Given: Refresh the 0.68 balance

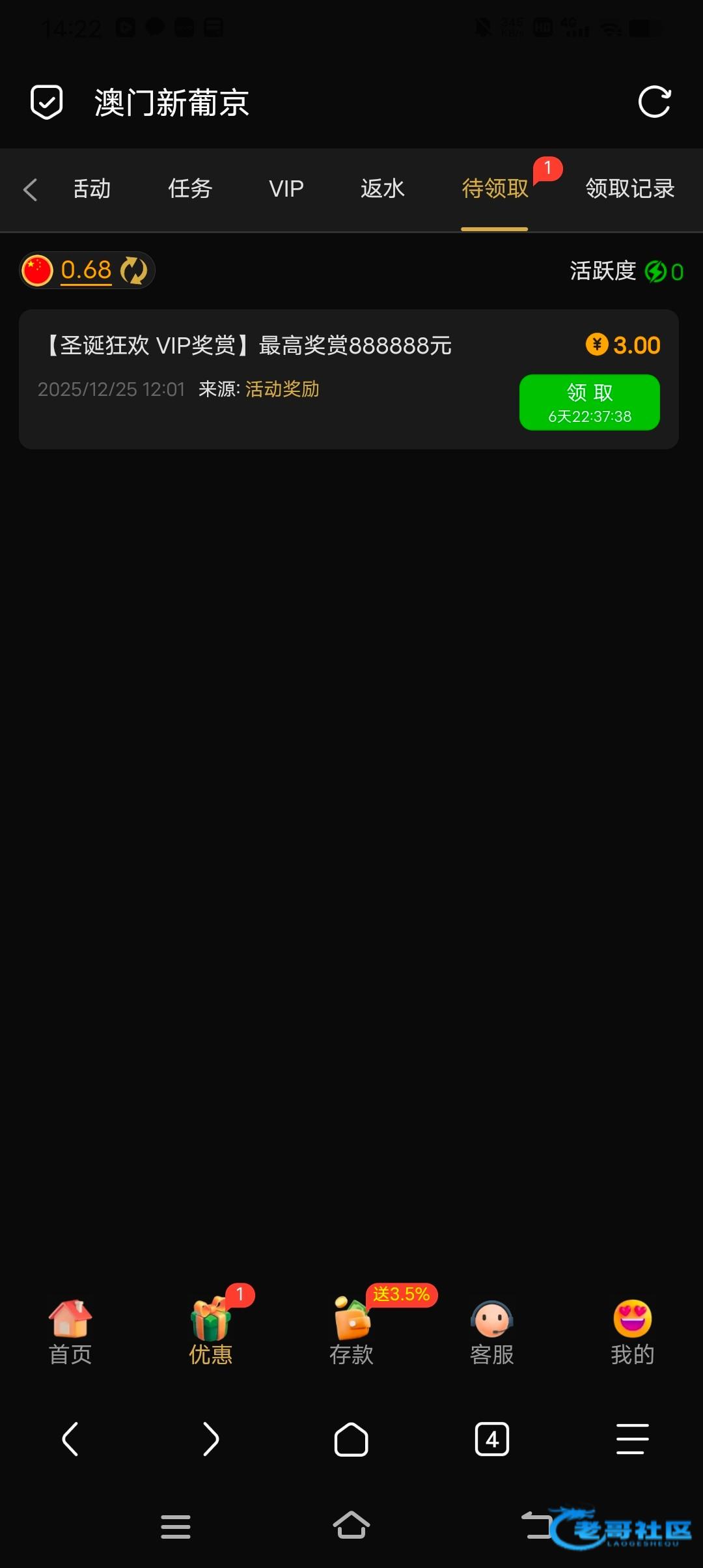Looking at the screenshot, I should [x=134, y=270].
